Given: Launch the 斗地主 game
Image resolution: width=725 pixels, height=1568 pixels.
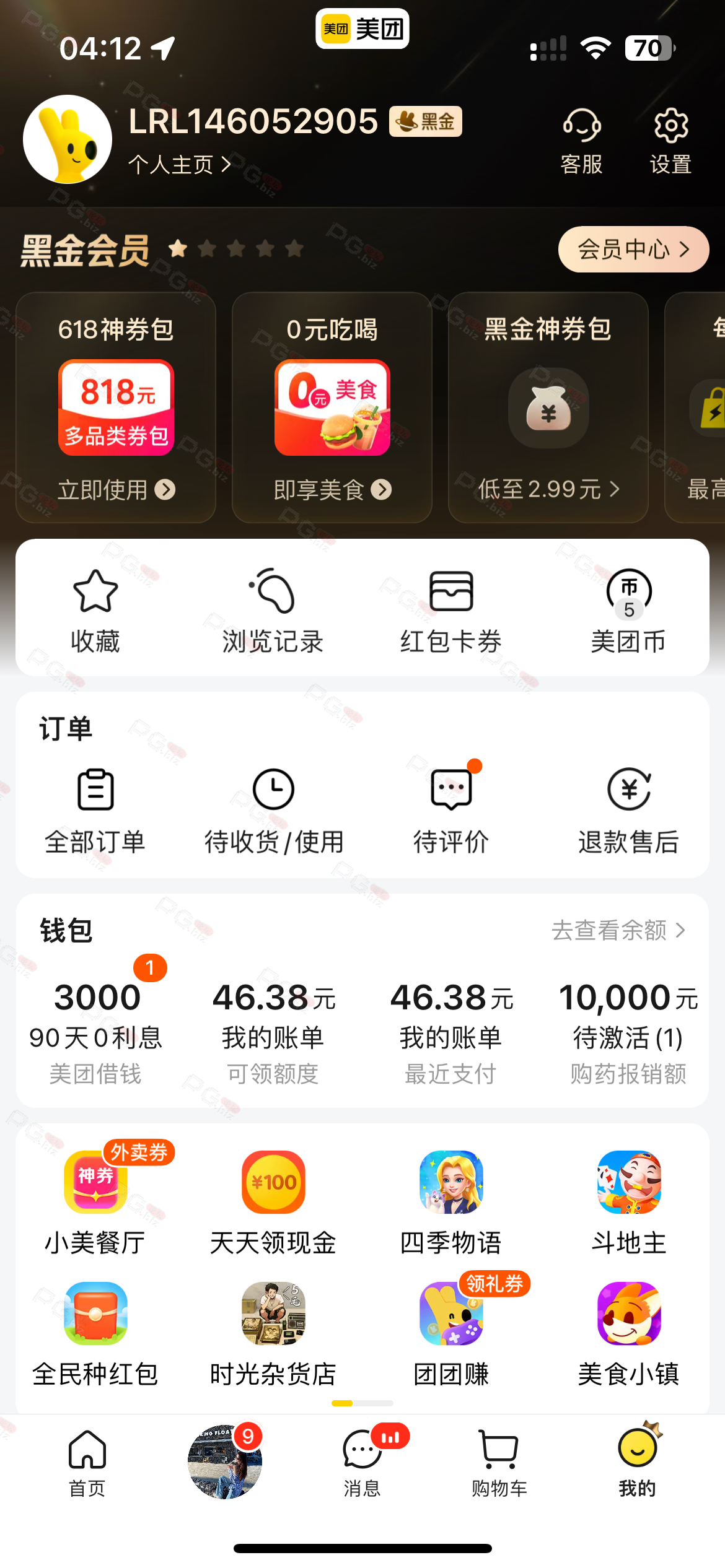Looking at the screenshot, I should (x=629, y=1203).
